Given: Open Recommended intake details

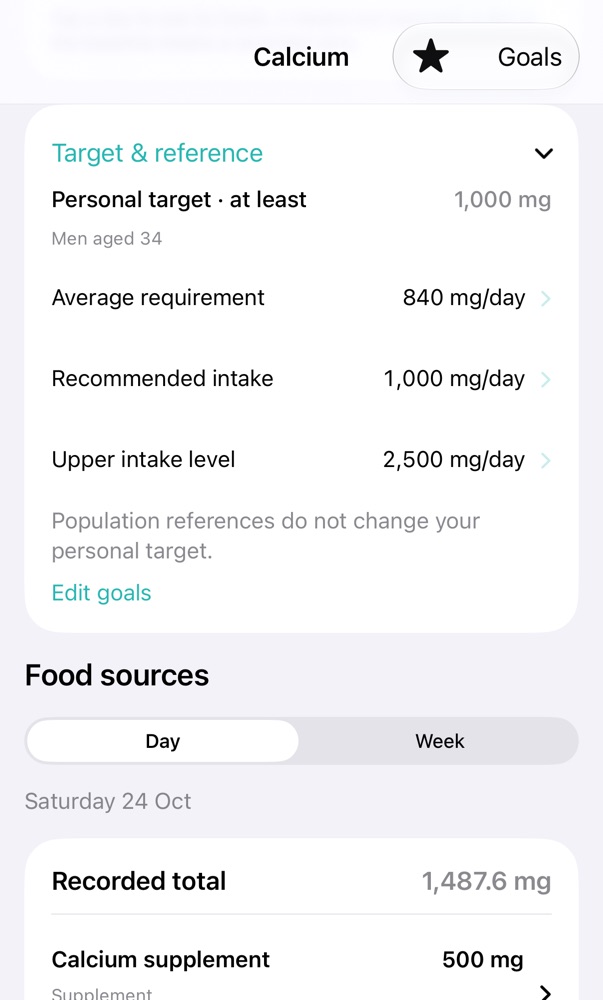Looking at the screenshot, I should coord(302,379).
